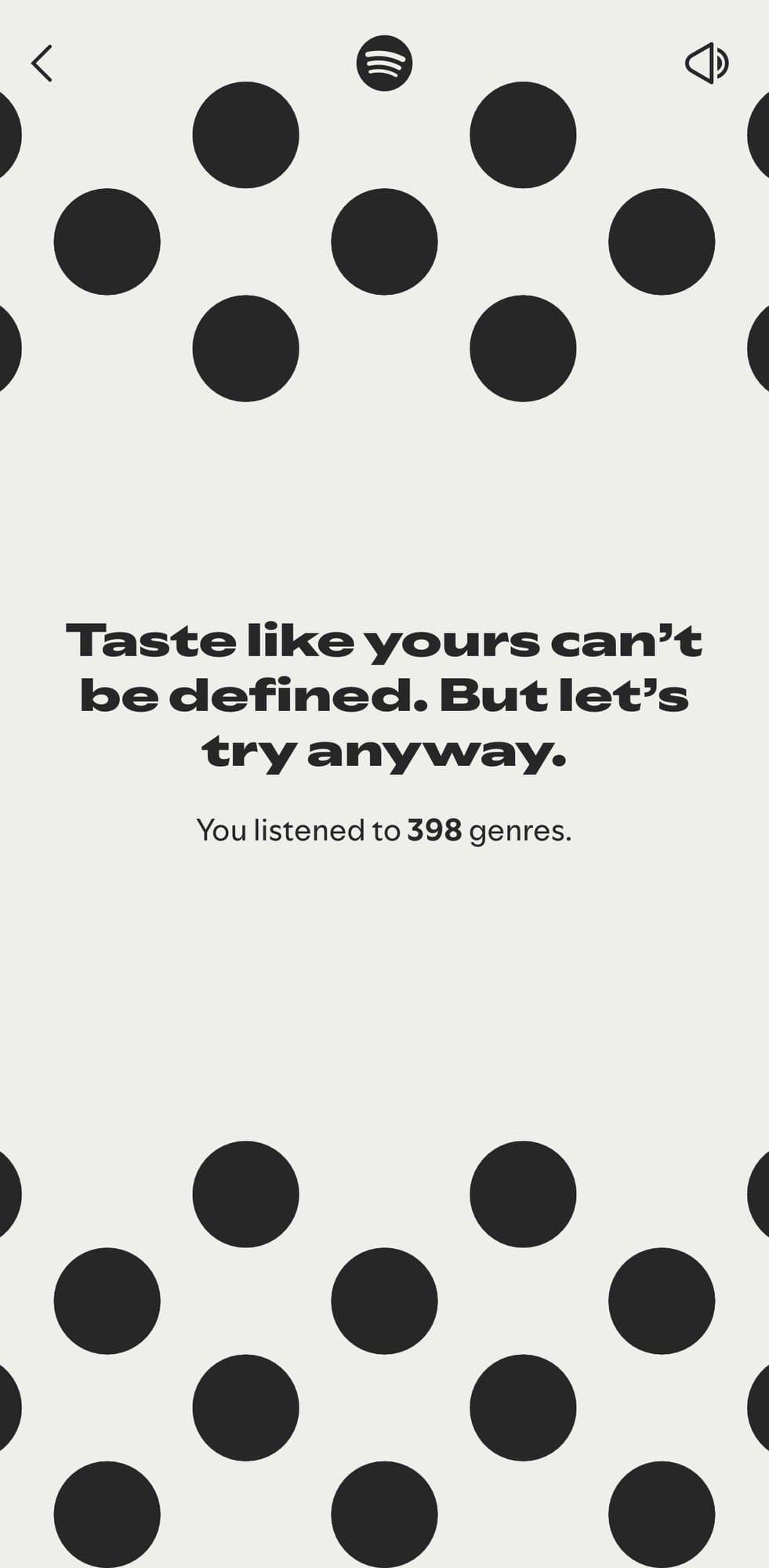The height and width of the screenshot is (1568, 769).
Task: Go back using the top-left arrow
Action: pyautogui.click(x=42, y=63)
